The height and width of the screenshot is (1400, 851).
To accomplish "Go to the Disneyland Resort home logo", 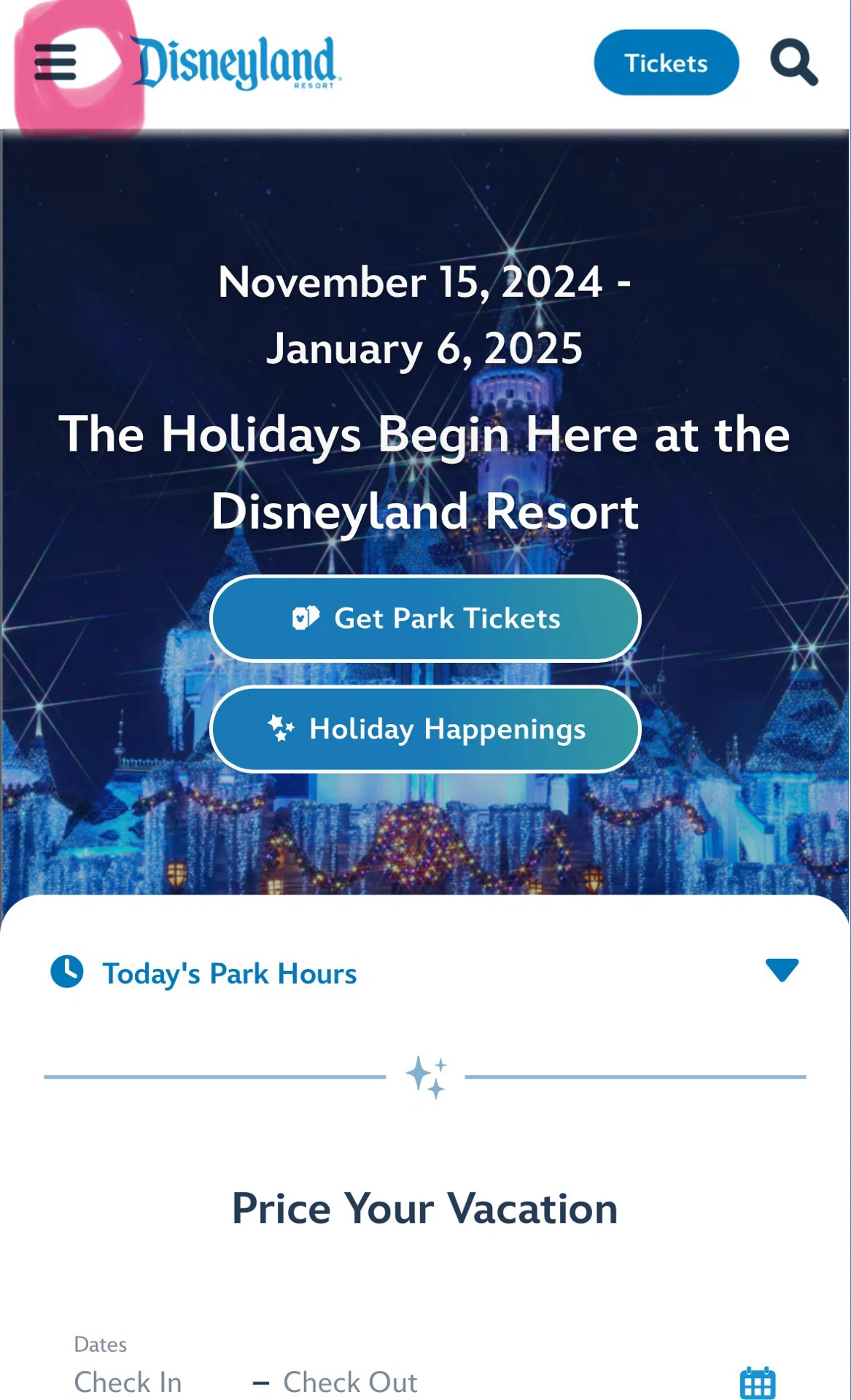I will (x=236, y=63).
